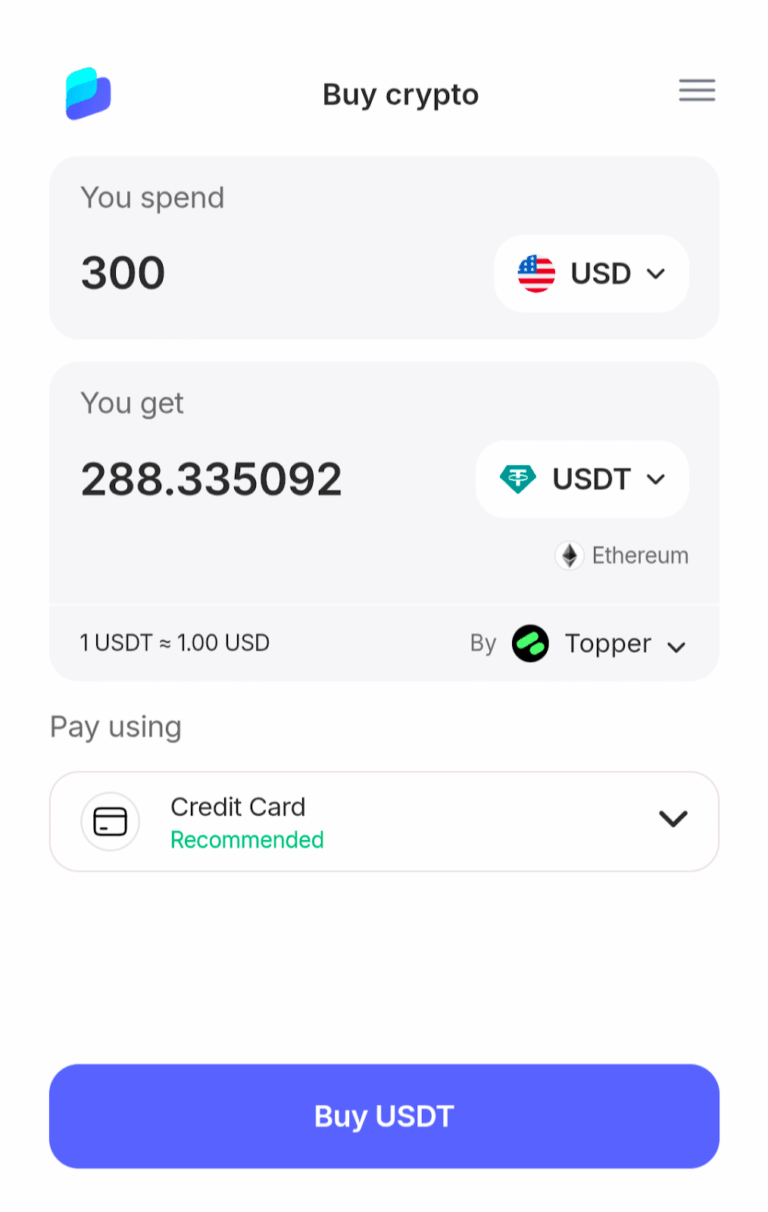Open the USDT cryptocurrency selector

pyautogui.click(x=582, y=479)
